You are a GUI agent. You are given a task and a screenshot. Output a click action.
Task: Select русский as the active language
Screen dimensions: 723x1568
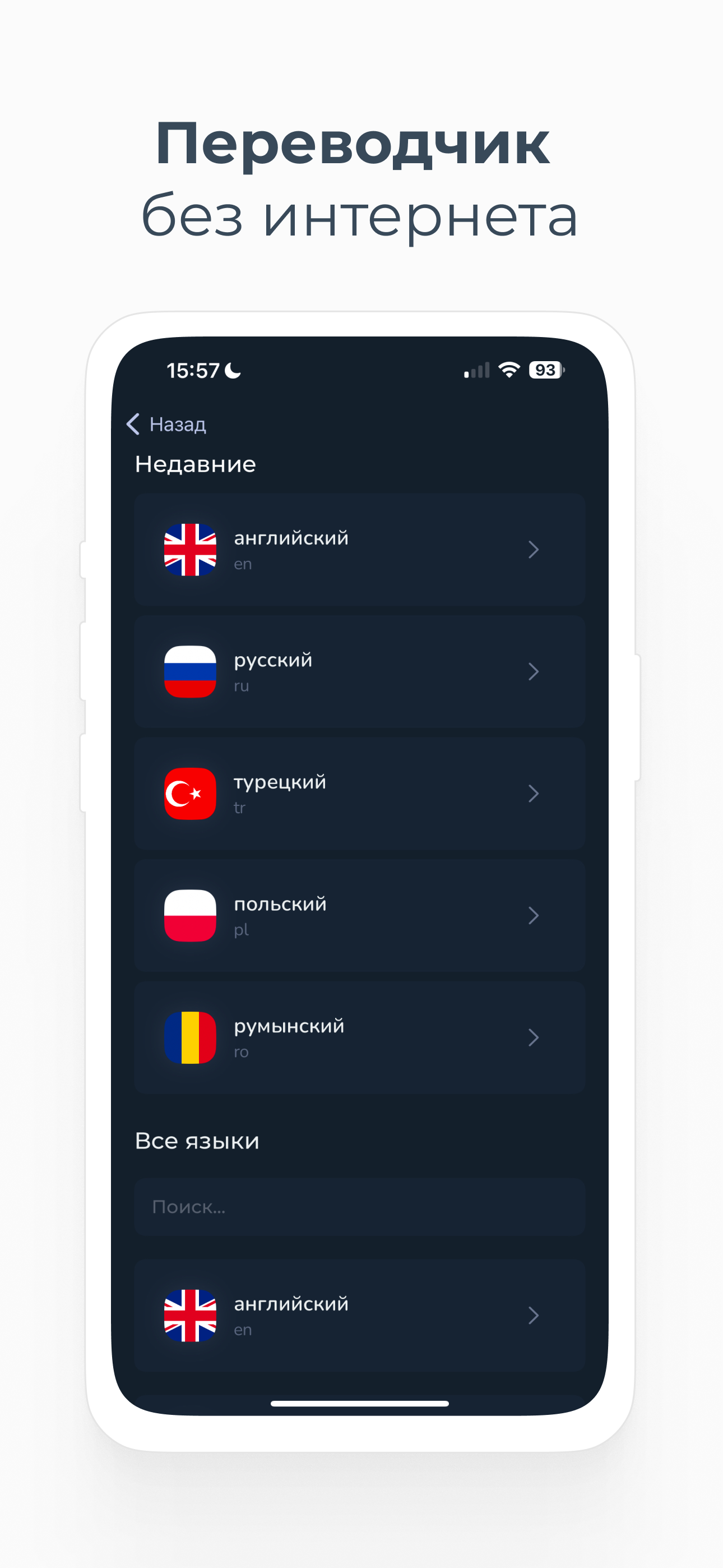tap(360, 671)
